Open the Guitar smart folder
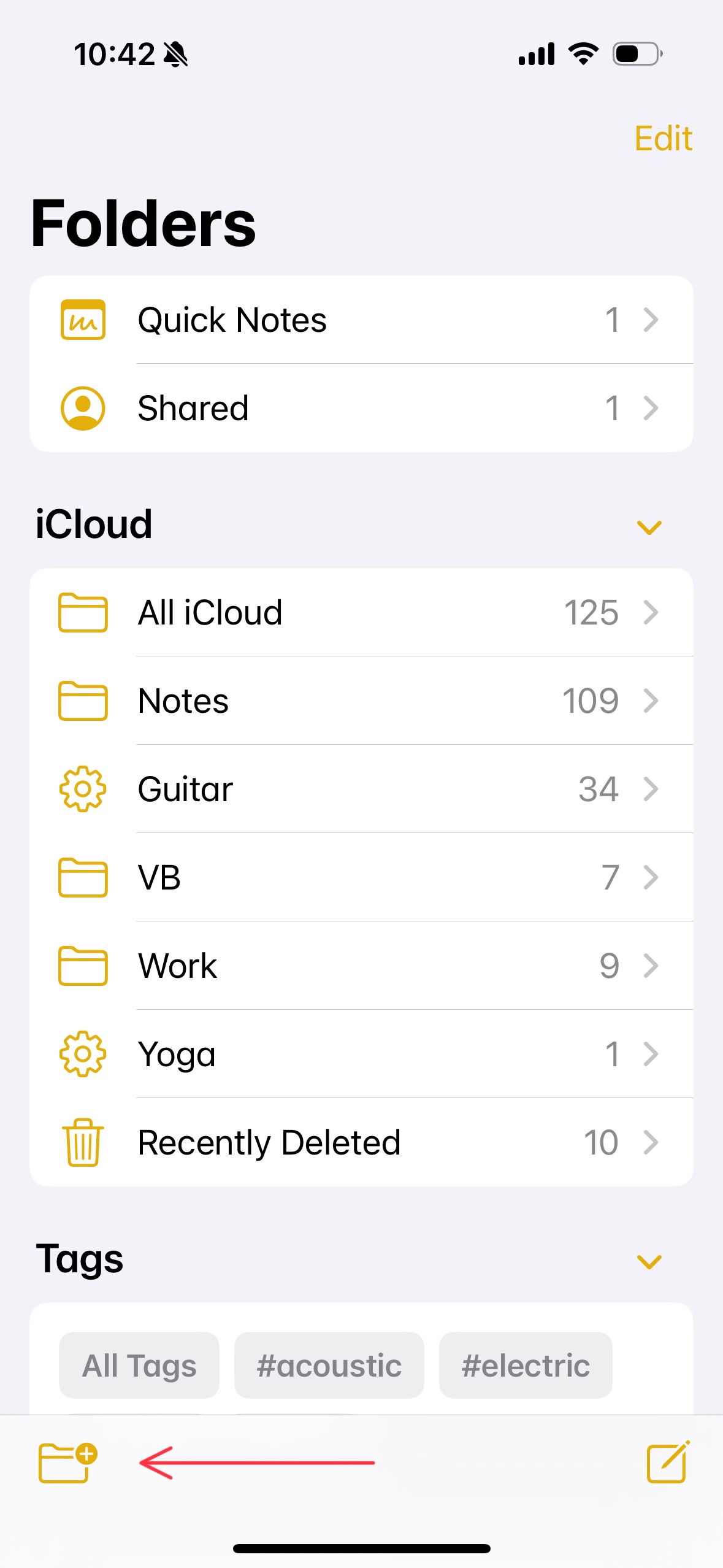Viewport: 723px width, 1568px height. 361,789
